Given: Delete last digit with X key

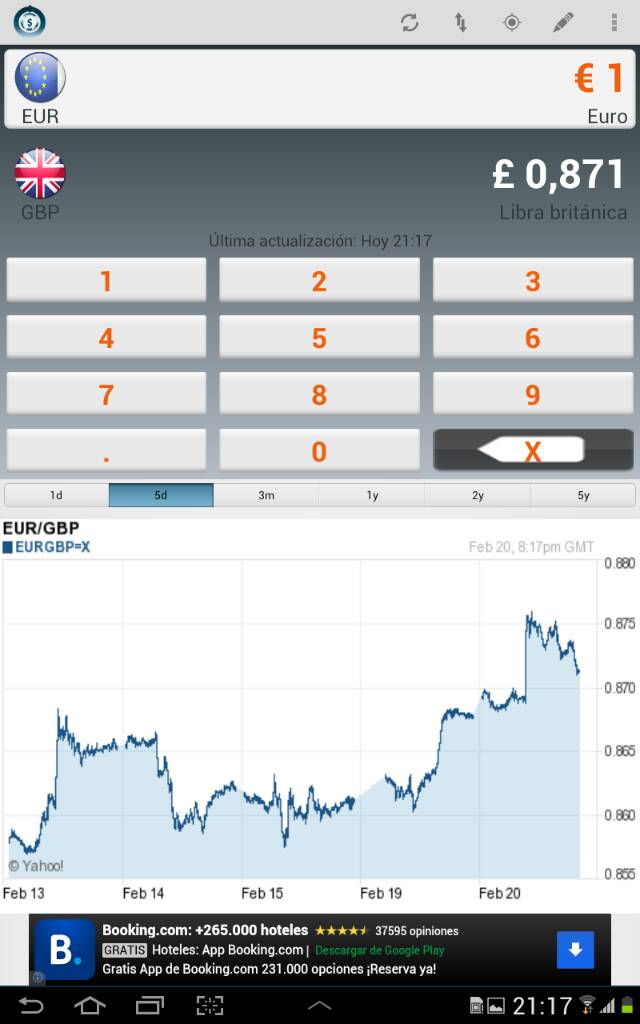Looking at the screenshot, I should [x=533, y=450].
